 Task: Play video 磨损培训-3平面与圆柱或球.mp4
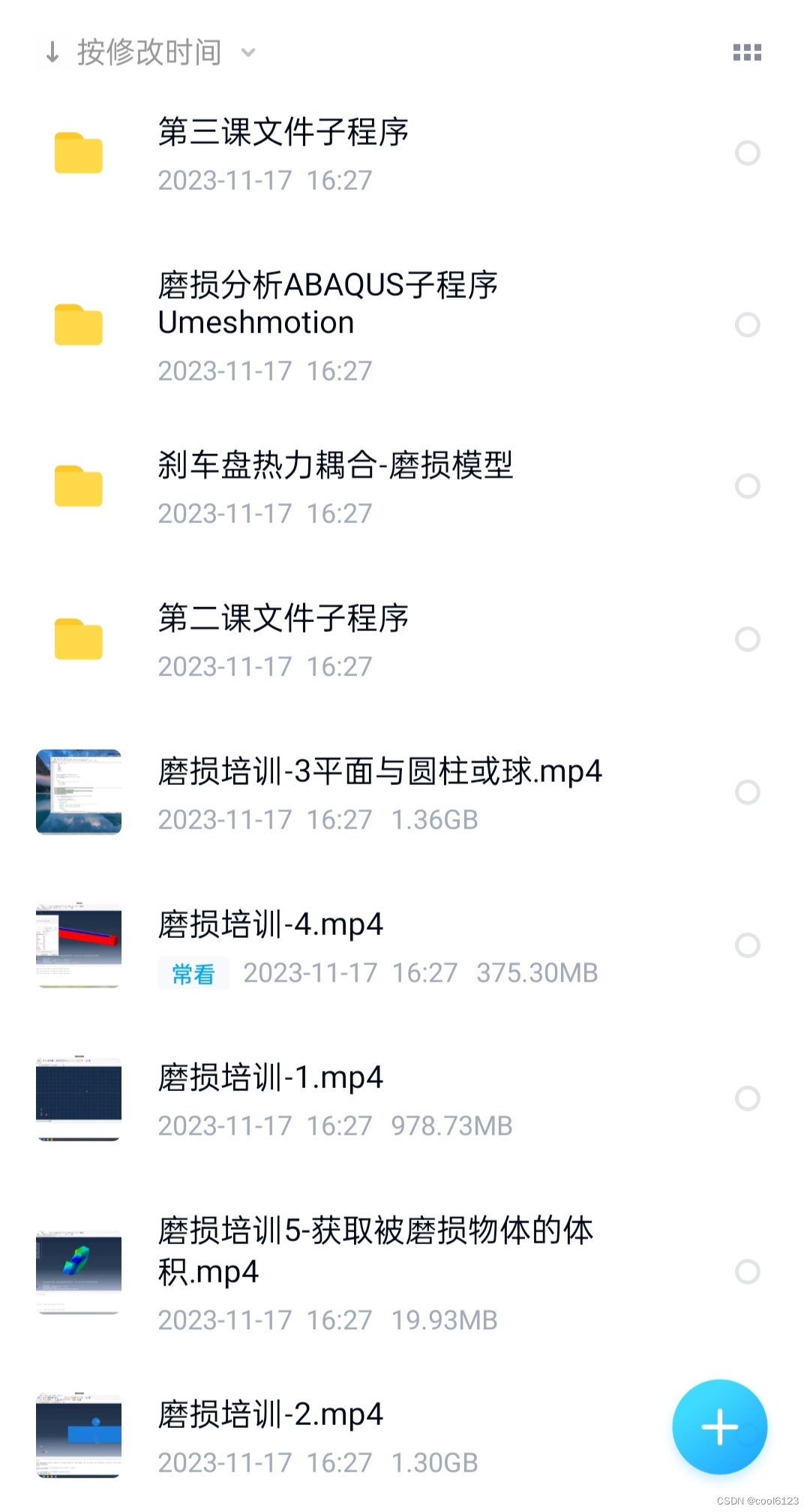click(379, 772)
